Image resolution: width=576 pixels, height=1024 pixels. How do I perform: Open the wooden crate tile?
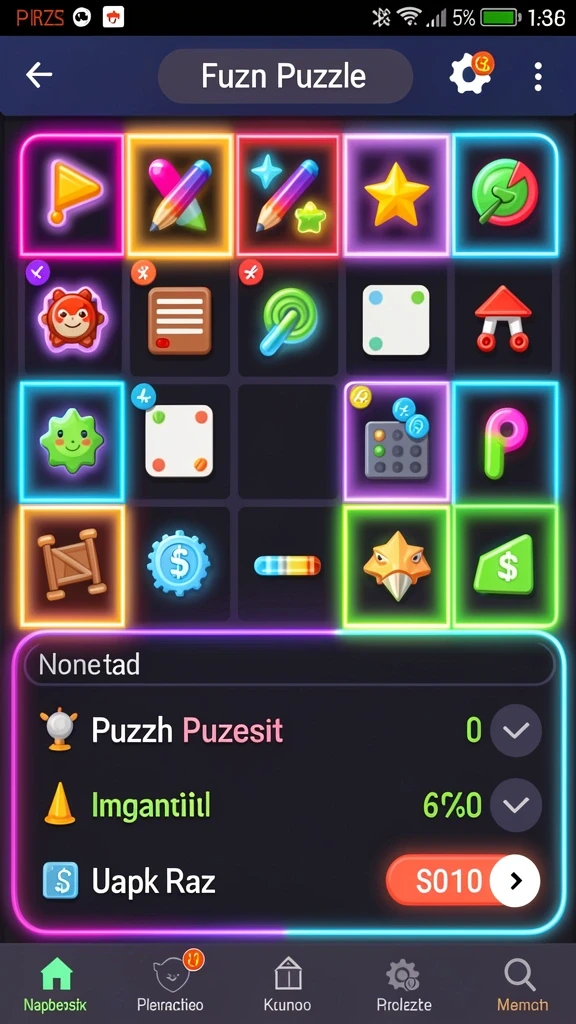[x=72, y=565]
